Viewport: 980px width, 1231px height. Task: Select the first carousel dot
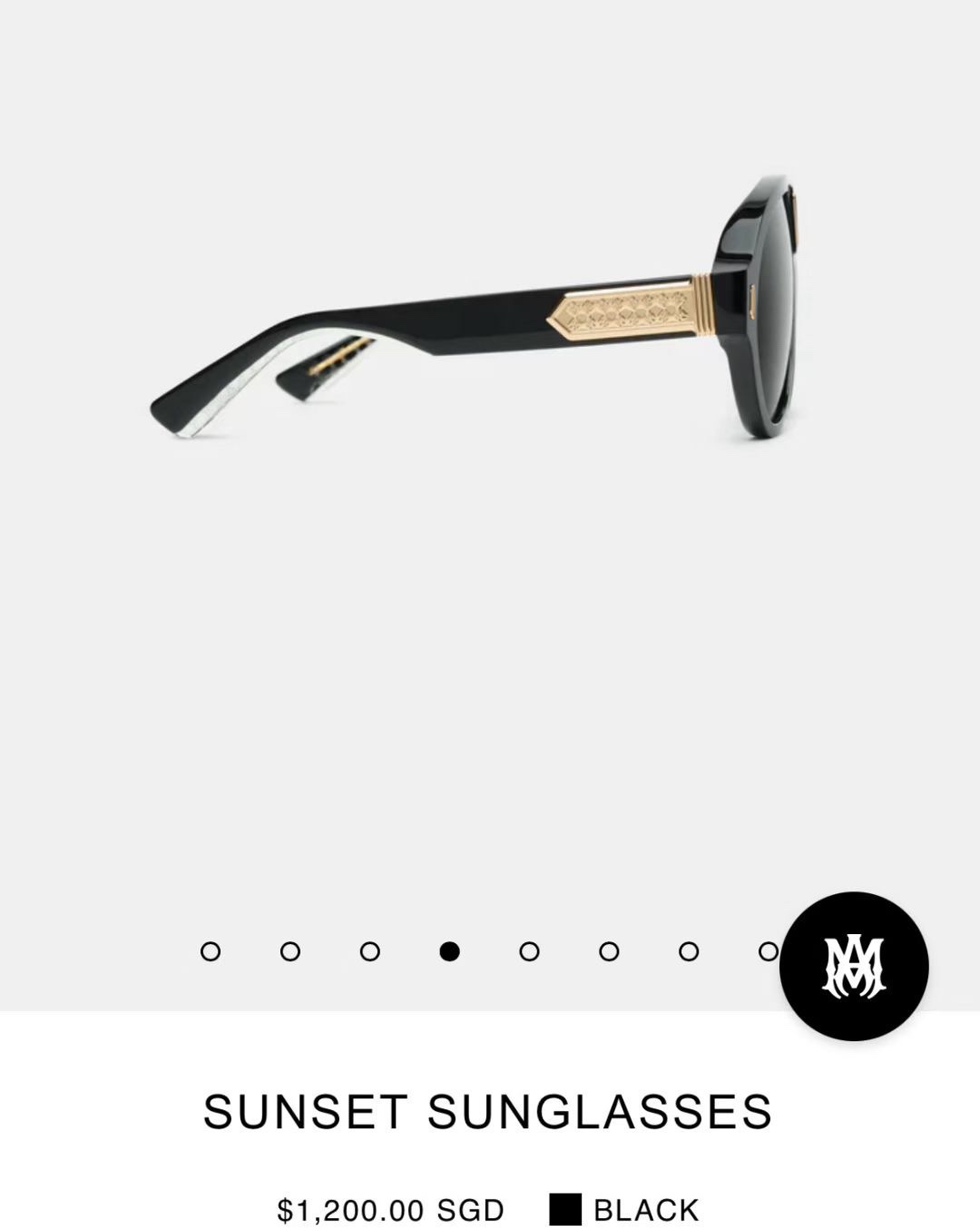point(212,951)
